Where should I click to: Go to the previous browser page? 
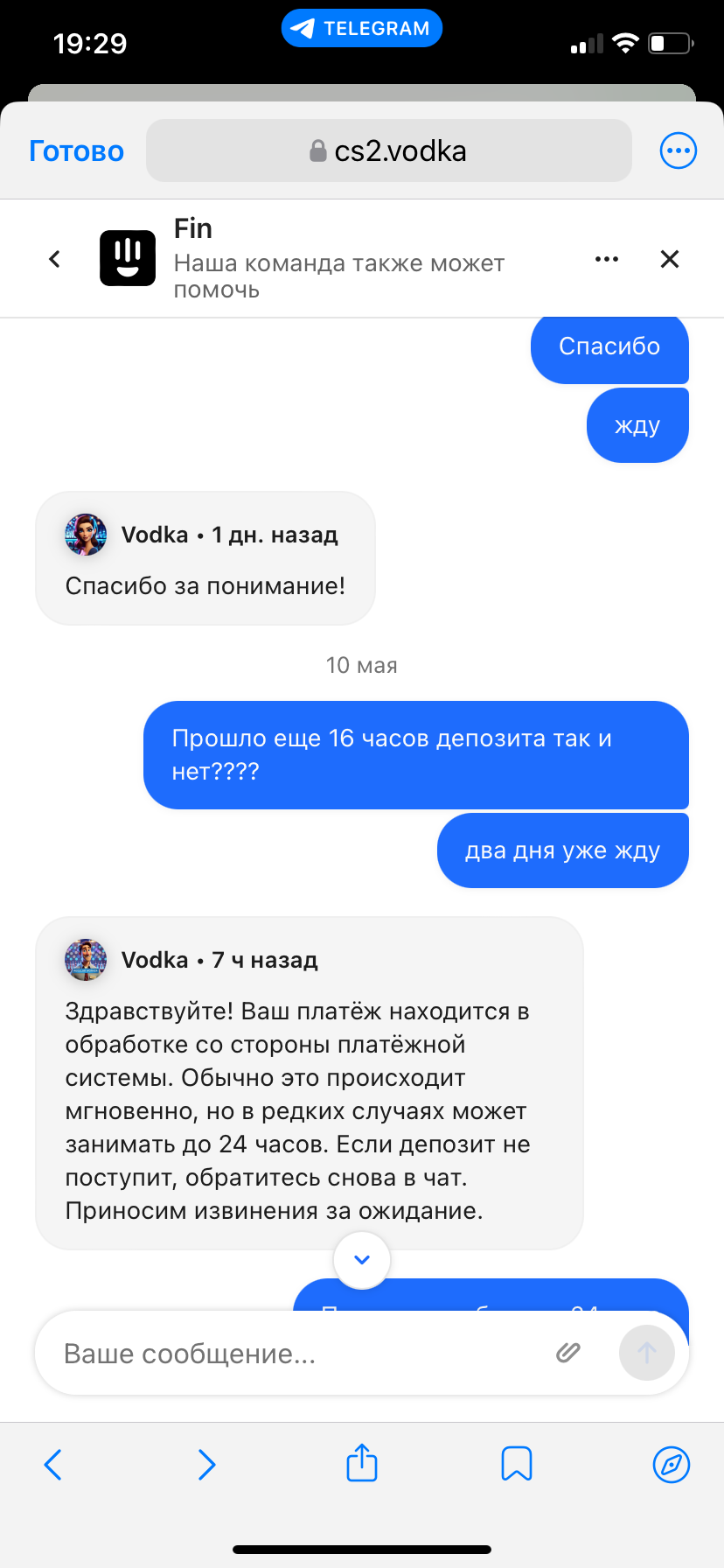coord(53,1464)
